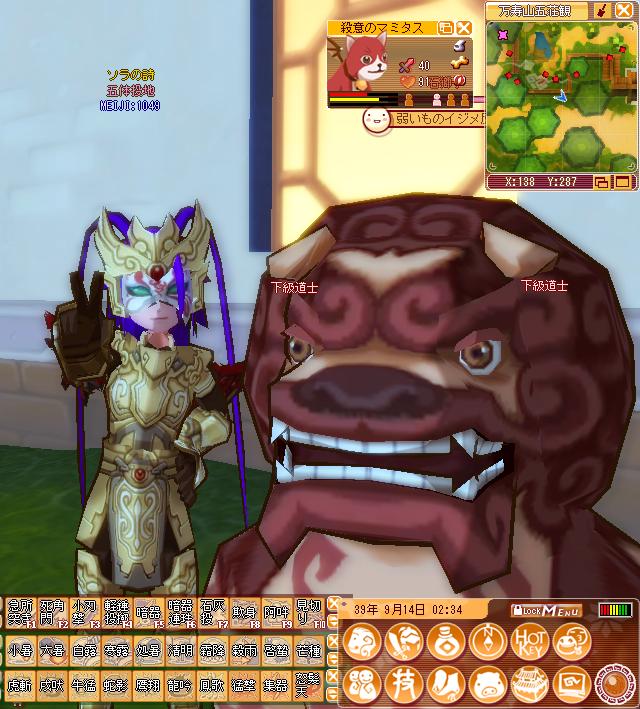Toggle the Lock button on menu bar
The width and height of the screenshot is (640, 709).
point(524,610)
